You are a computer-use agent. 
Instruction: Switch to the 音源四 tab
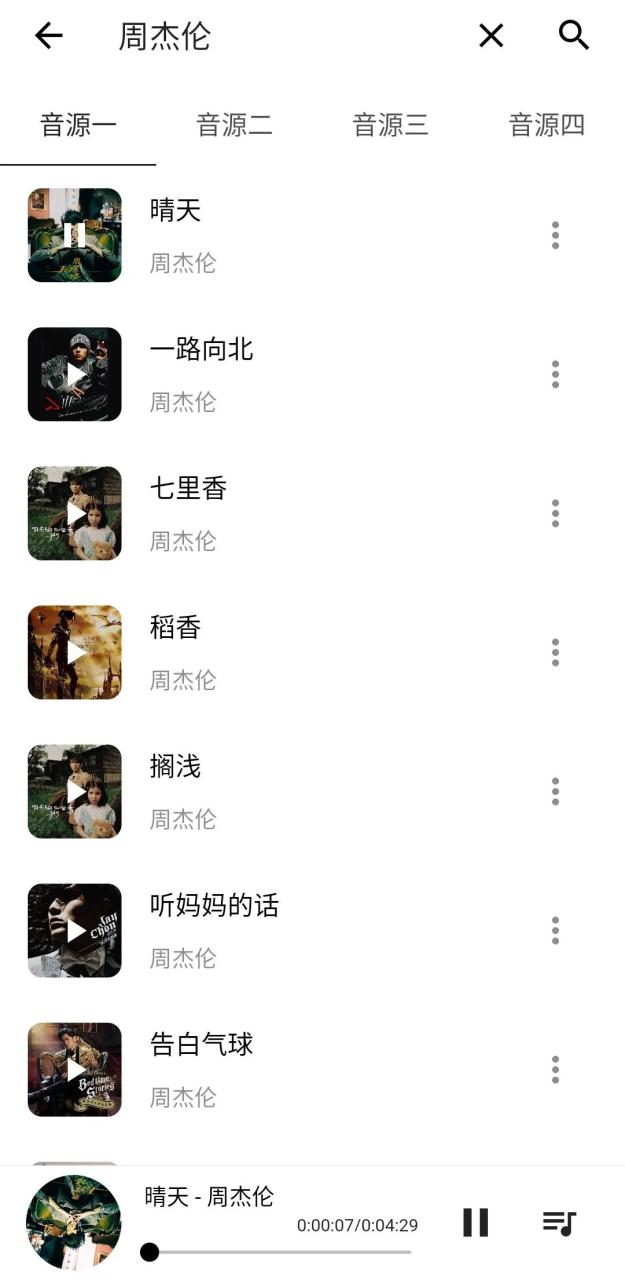tap(546, 125)
